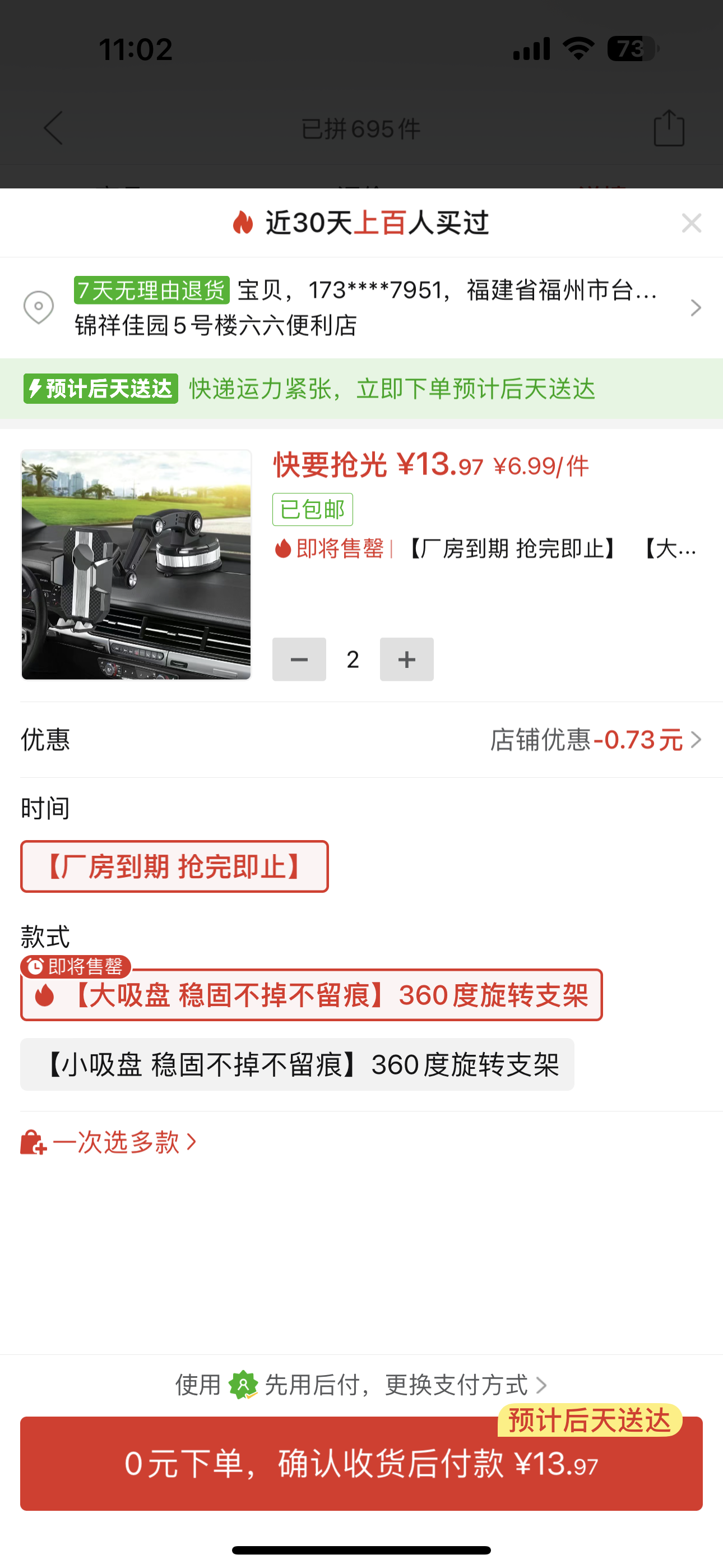
Task: Select the 【厂房到期 抢完即止】 option
Action: pyautogui.click(x=175, y=867)
